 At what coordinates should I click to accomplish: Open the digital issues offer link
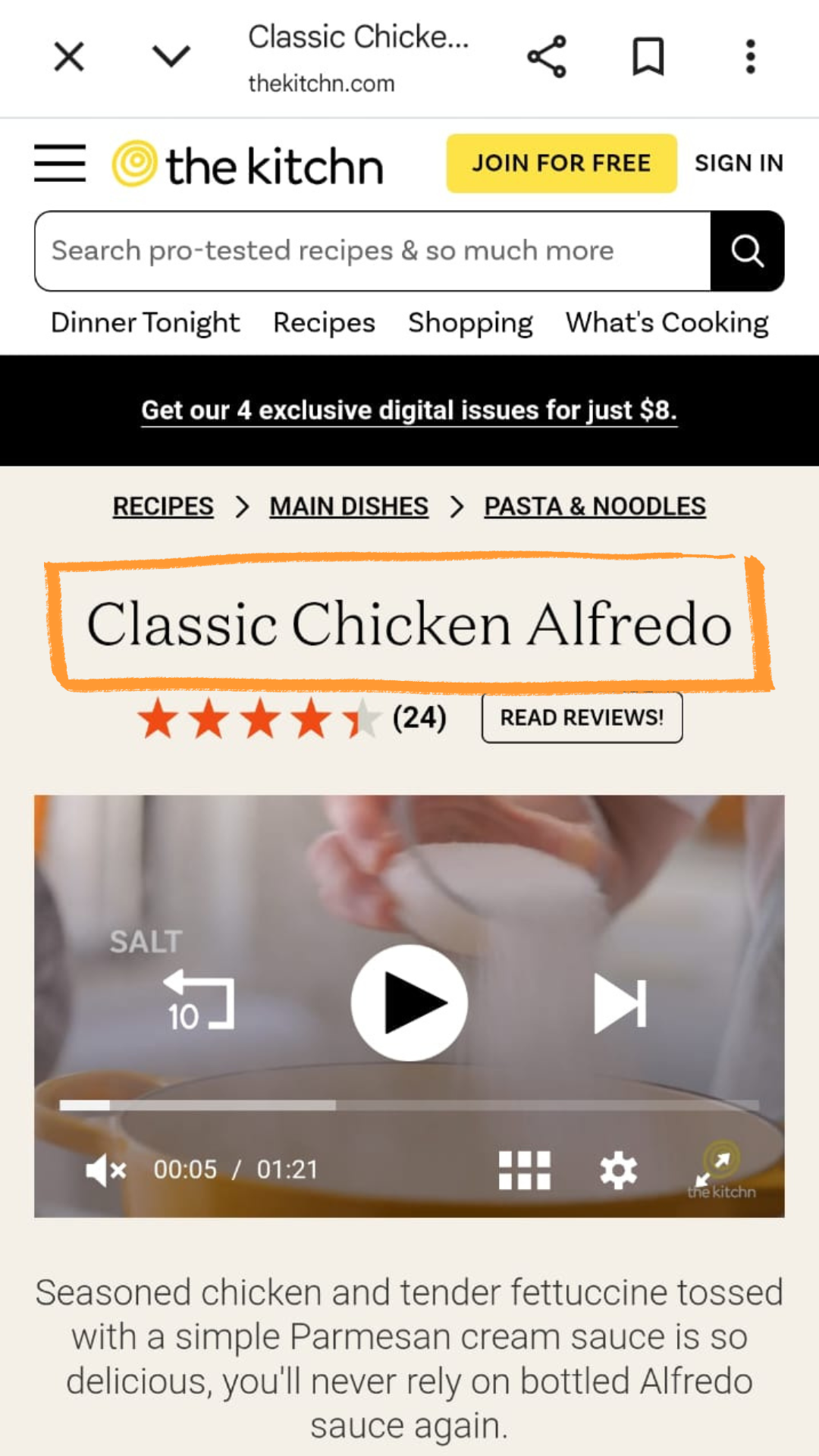click(409, 410)
